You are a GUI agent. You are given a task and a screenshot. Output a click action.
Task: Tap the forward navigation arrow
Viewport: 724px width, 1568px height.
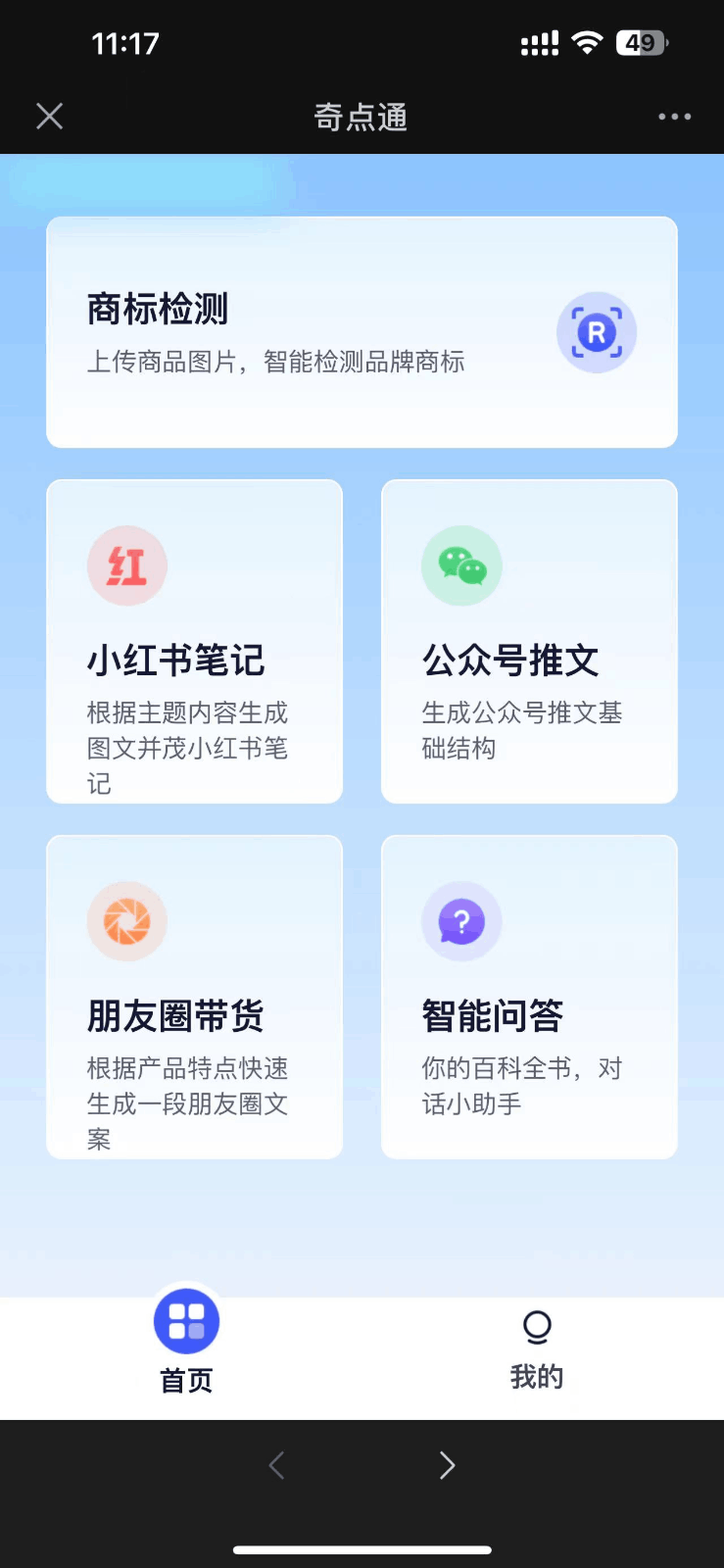pos(447,1465)
